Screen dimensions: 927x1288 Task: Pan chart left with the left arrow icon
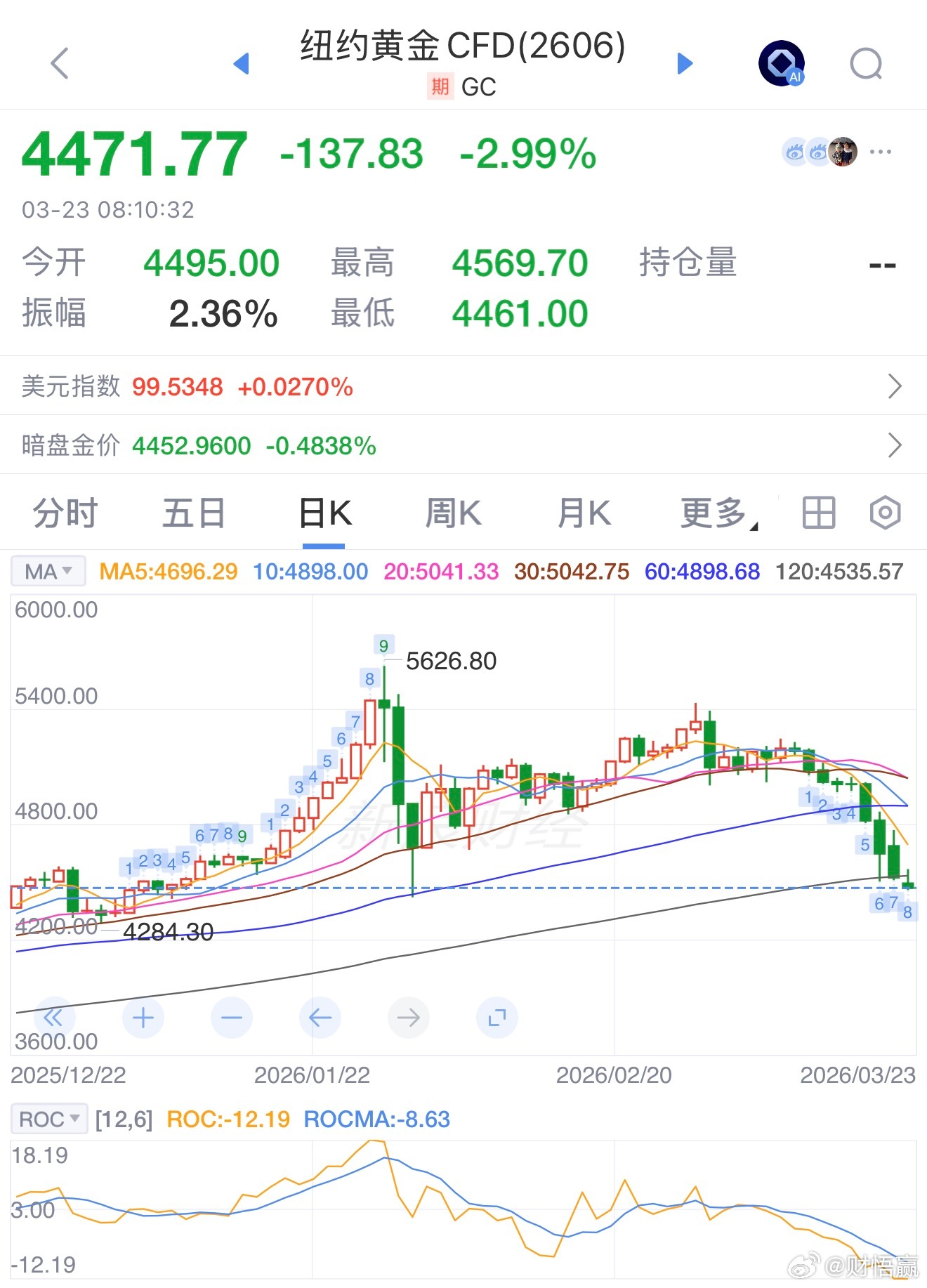(320, 1017)
